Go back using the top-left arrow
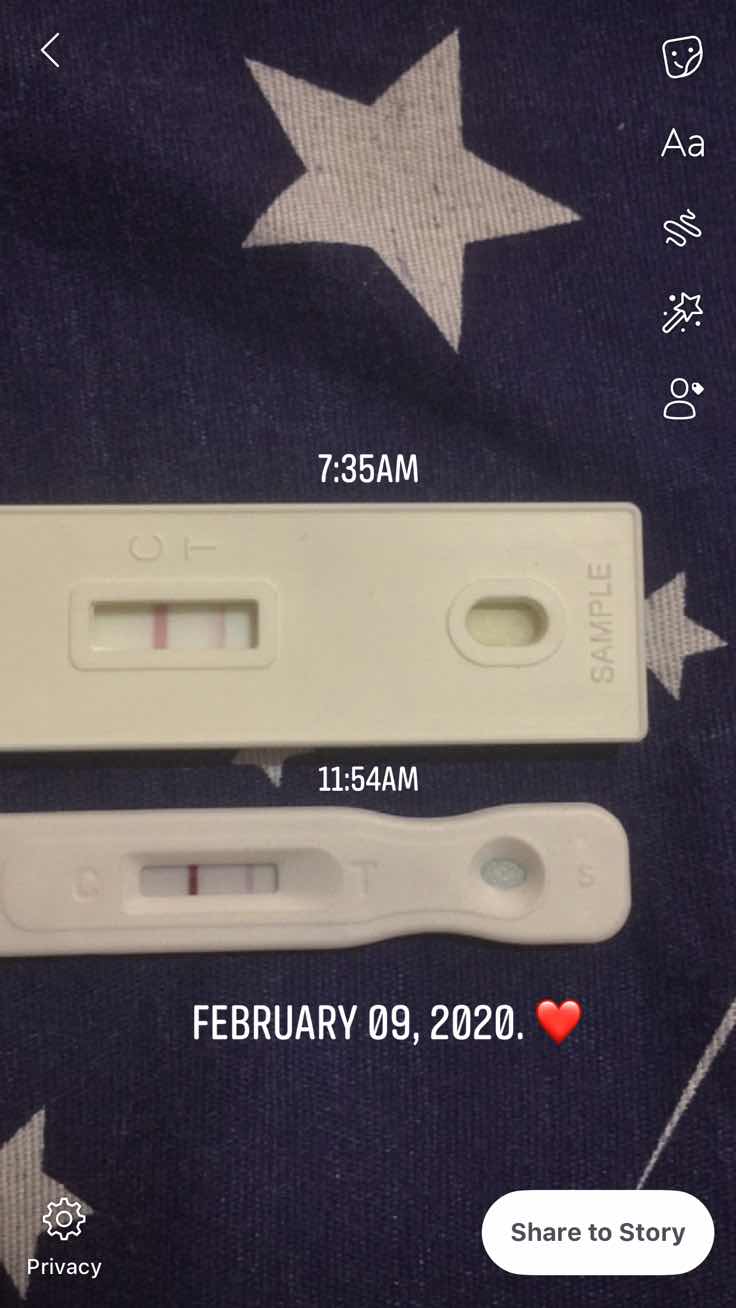This screenshot has height=1308, width=736. 50,50
